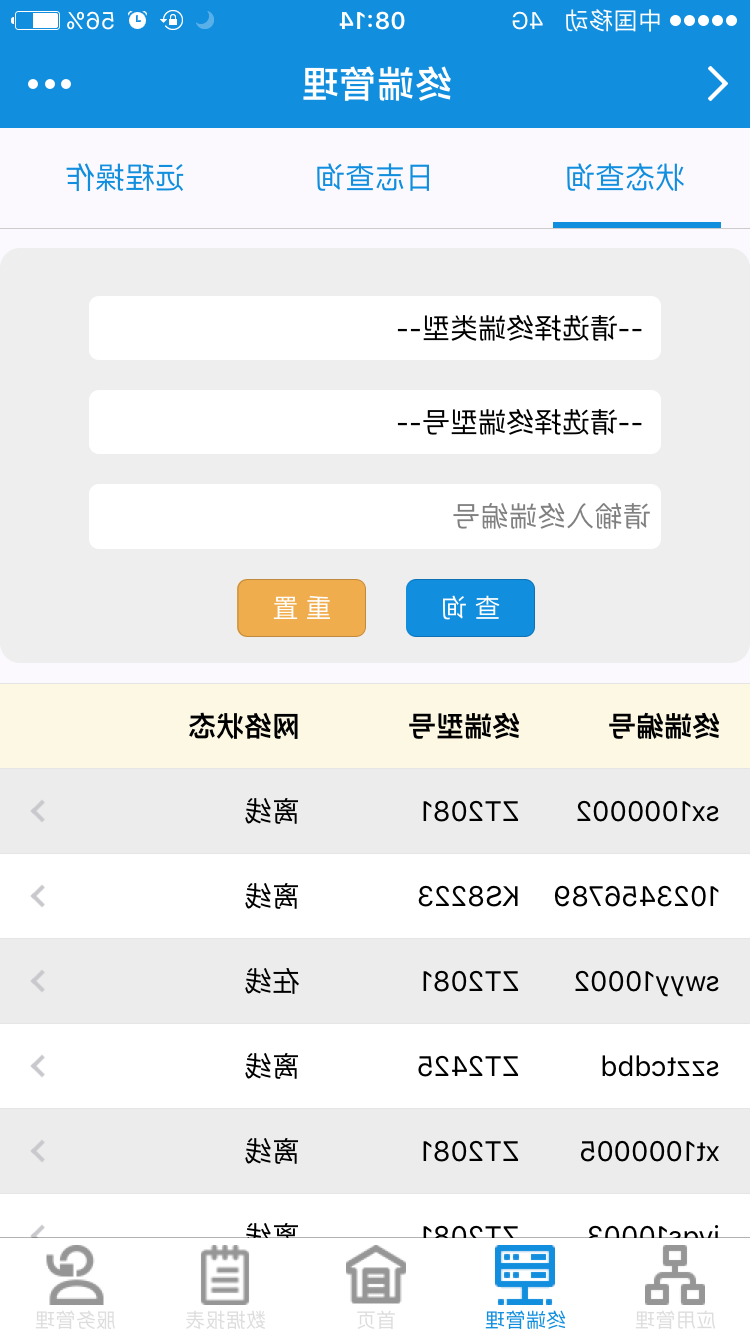Tap the orange 重置 button
This screenshot has height=1334, width=750.
coord(301,608)
